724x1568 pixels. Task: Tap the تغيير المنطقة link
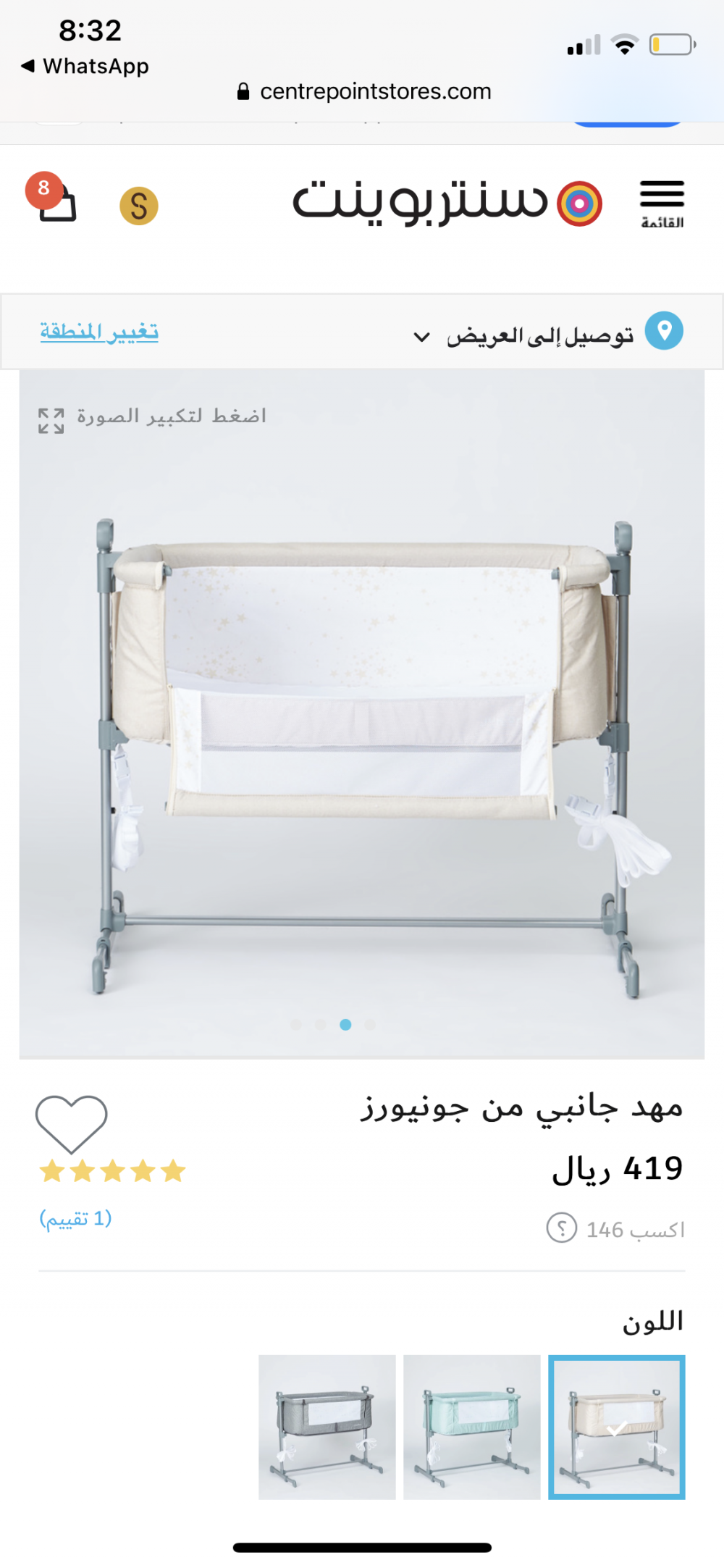99,332
